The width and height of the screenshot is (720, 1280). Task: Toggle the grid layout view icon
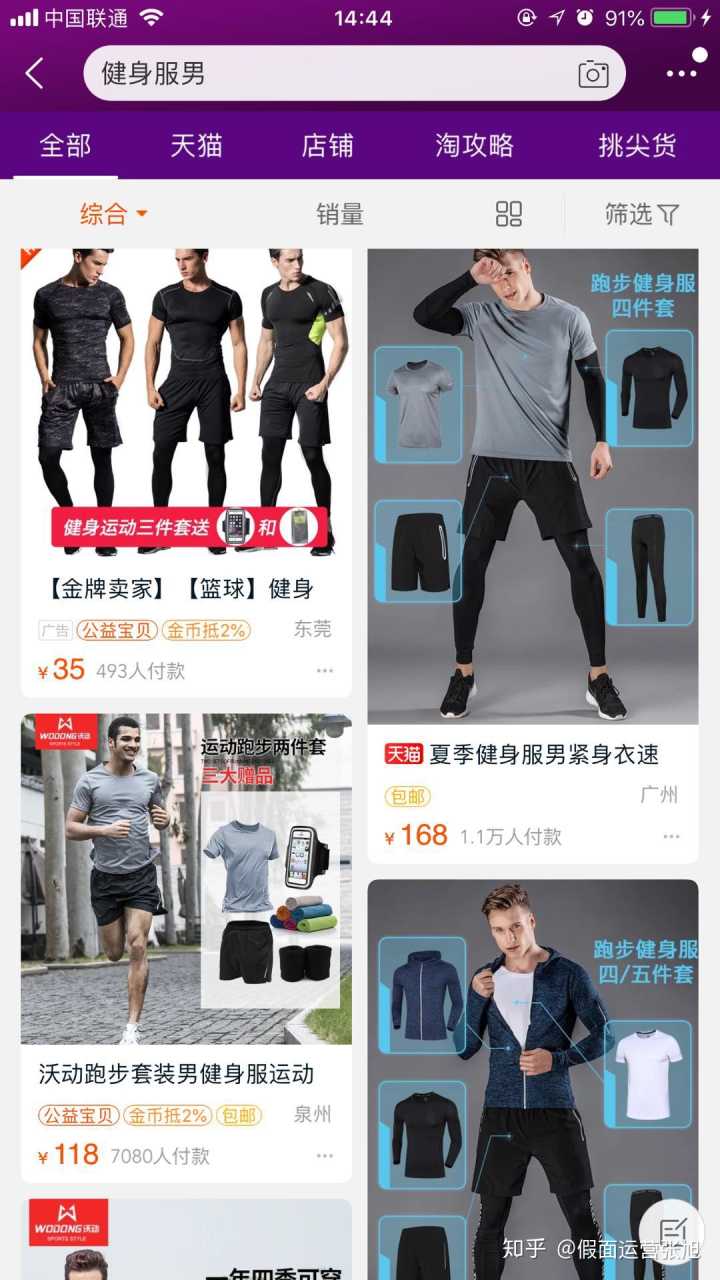[x=509, y=214]
